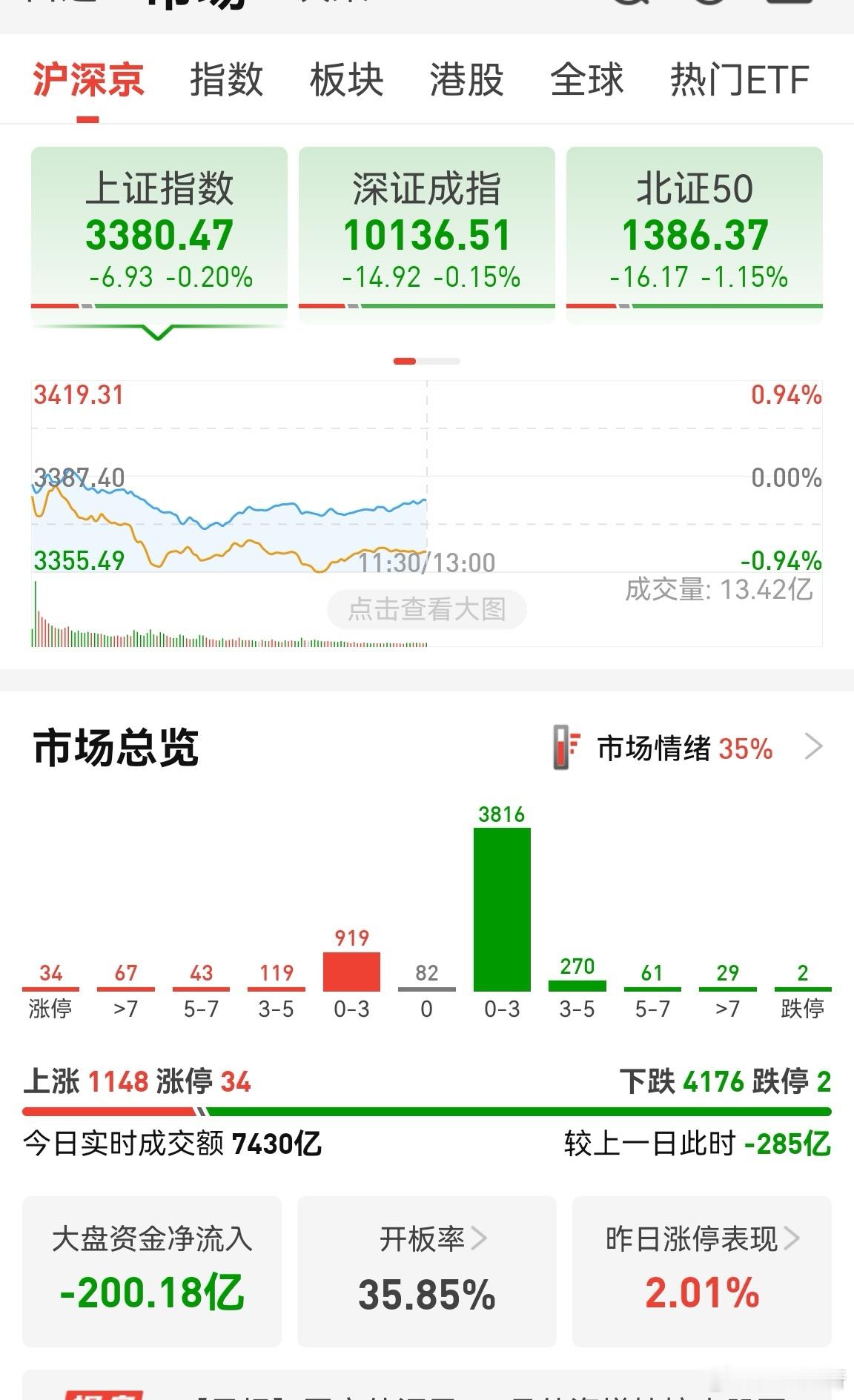Select the 全球 tab
The image size is (854, 1400).
(586, 80)
